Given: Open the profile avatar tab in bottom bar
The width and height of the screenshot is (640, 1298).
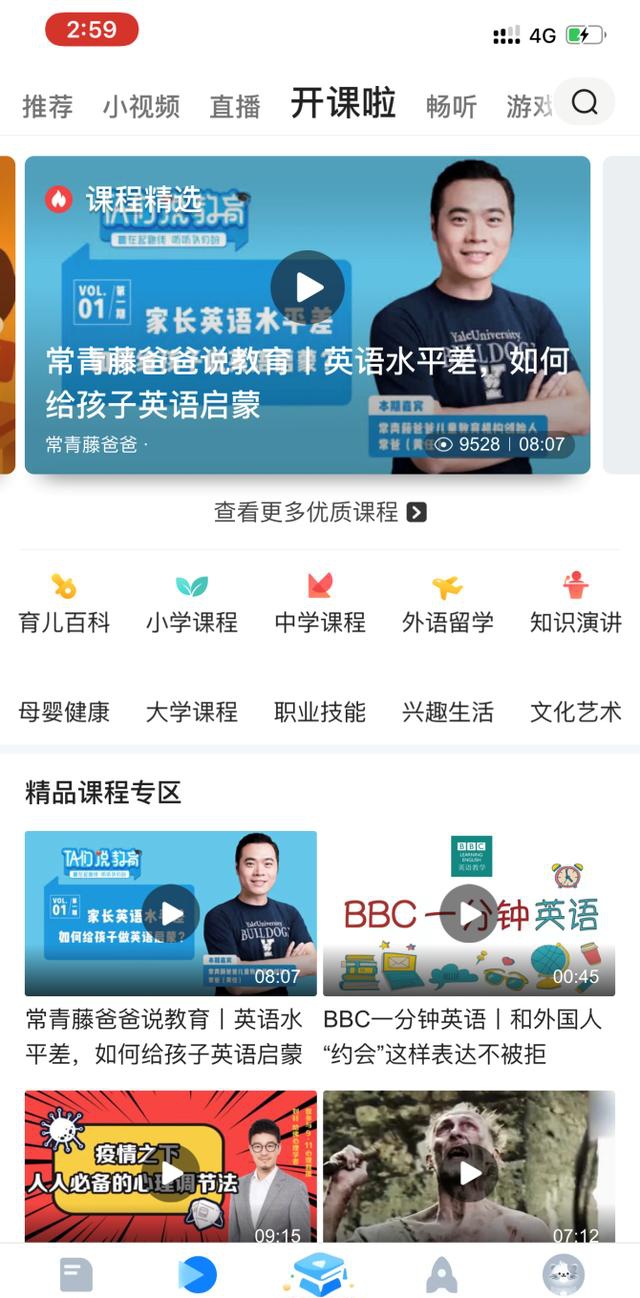Looking at the screenshot, I should coord(563,1275).
